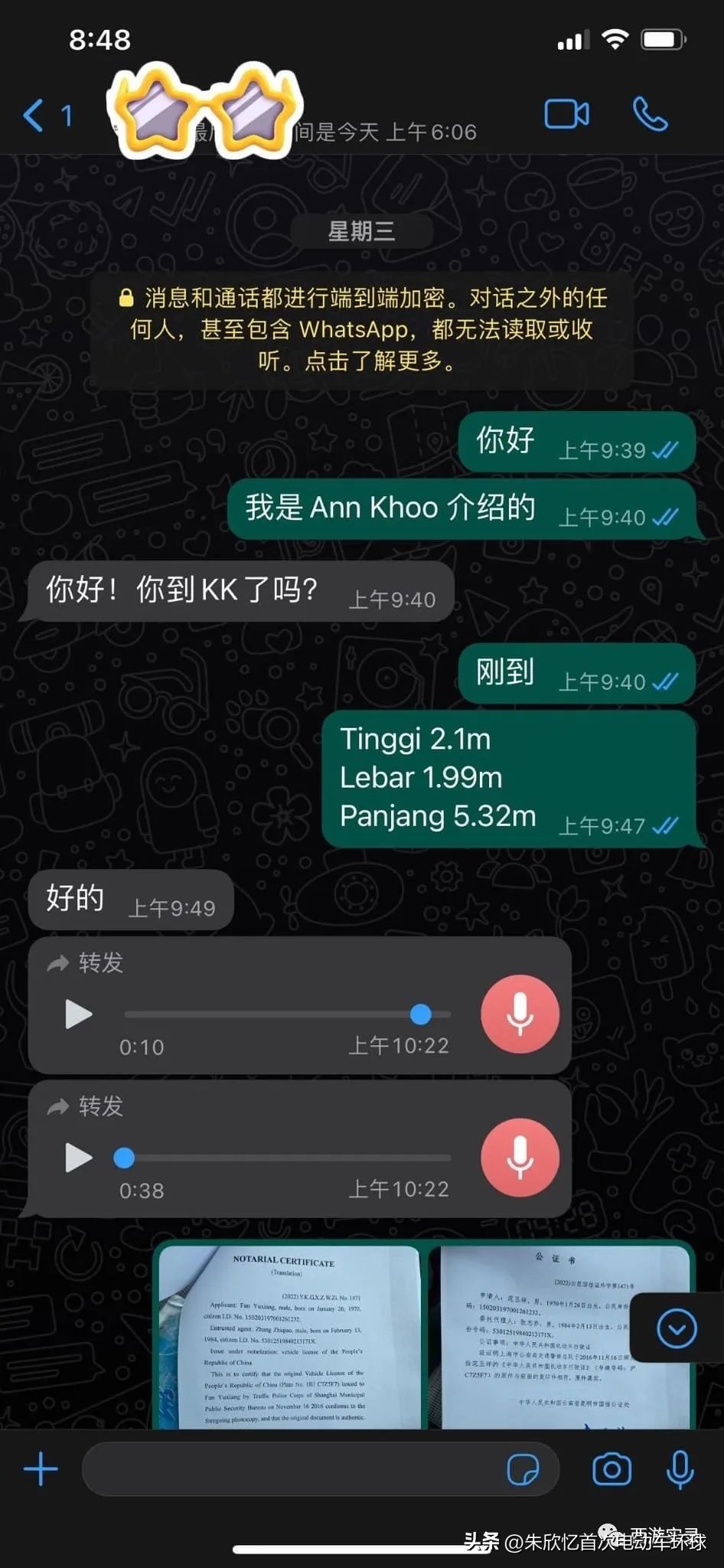Tap the microphone to record a voice message
The height and width of the screenshot is (1568, 724).
tap(680, 1469)
